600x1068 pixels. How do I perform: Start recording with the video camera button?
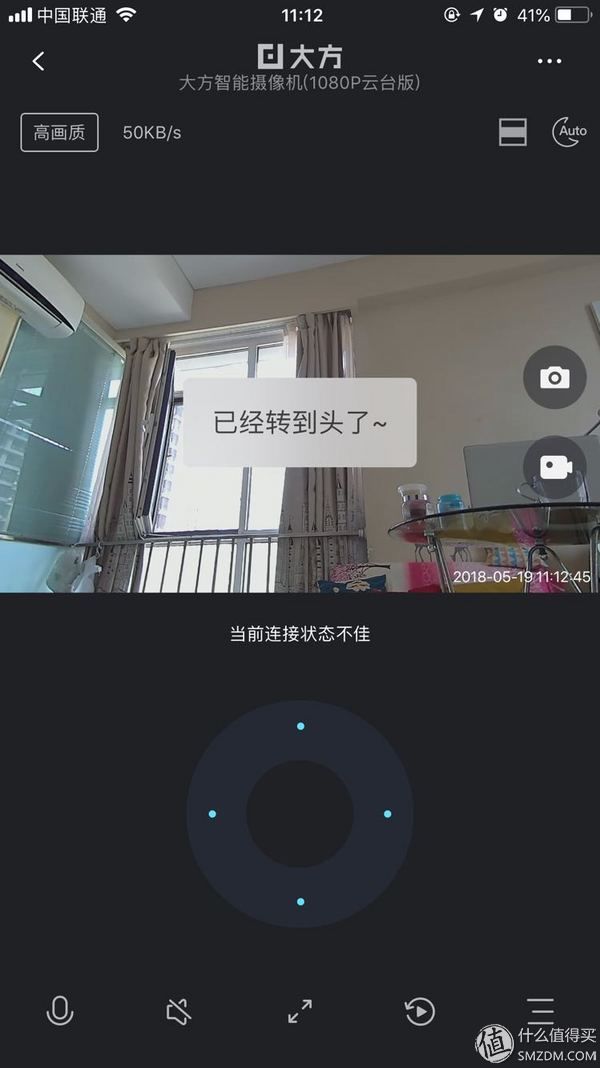554,467
